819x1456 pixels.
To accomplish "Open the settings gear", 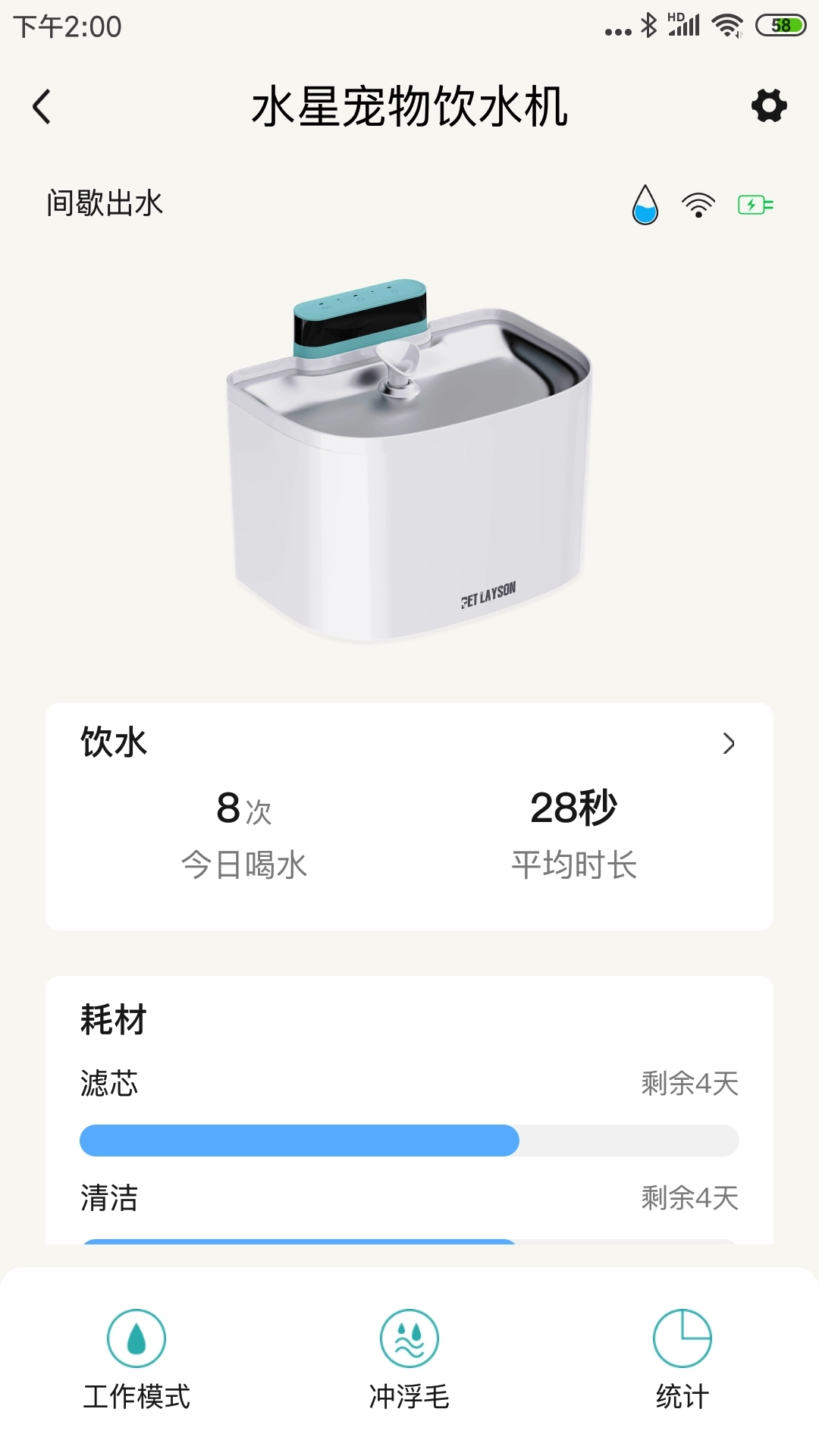I will (769, 105).
